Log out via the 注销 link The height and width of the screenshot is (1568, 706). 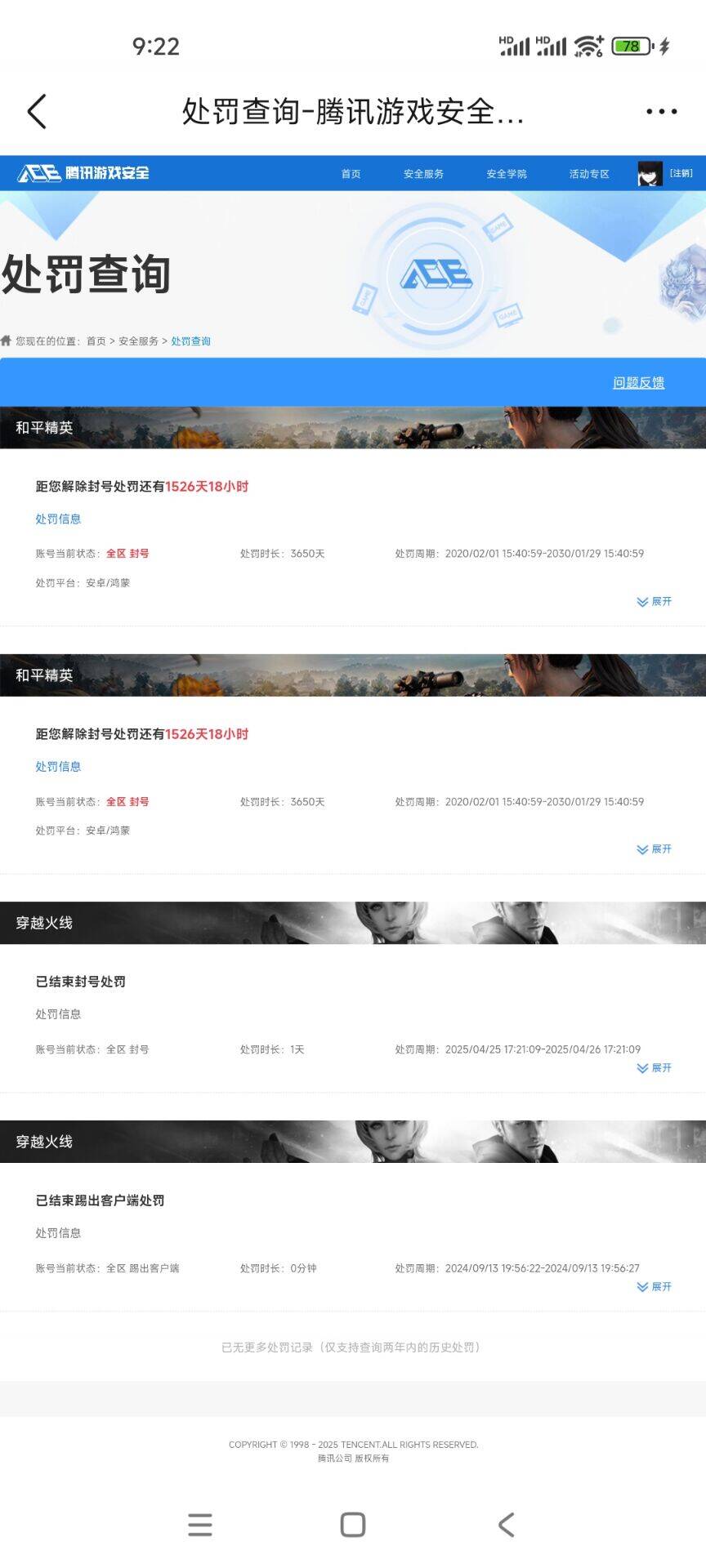681,173
